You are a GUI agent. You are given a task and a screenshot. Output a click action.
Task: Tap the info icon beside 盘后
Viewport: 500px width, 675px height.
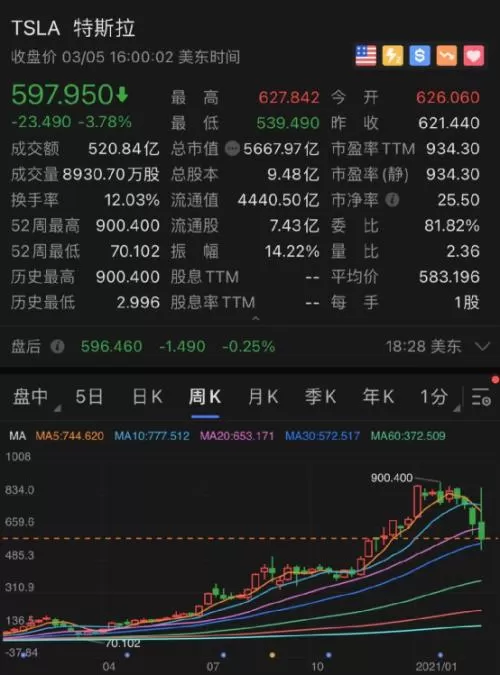[x=57, y=346]
